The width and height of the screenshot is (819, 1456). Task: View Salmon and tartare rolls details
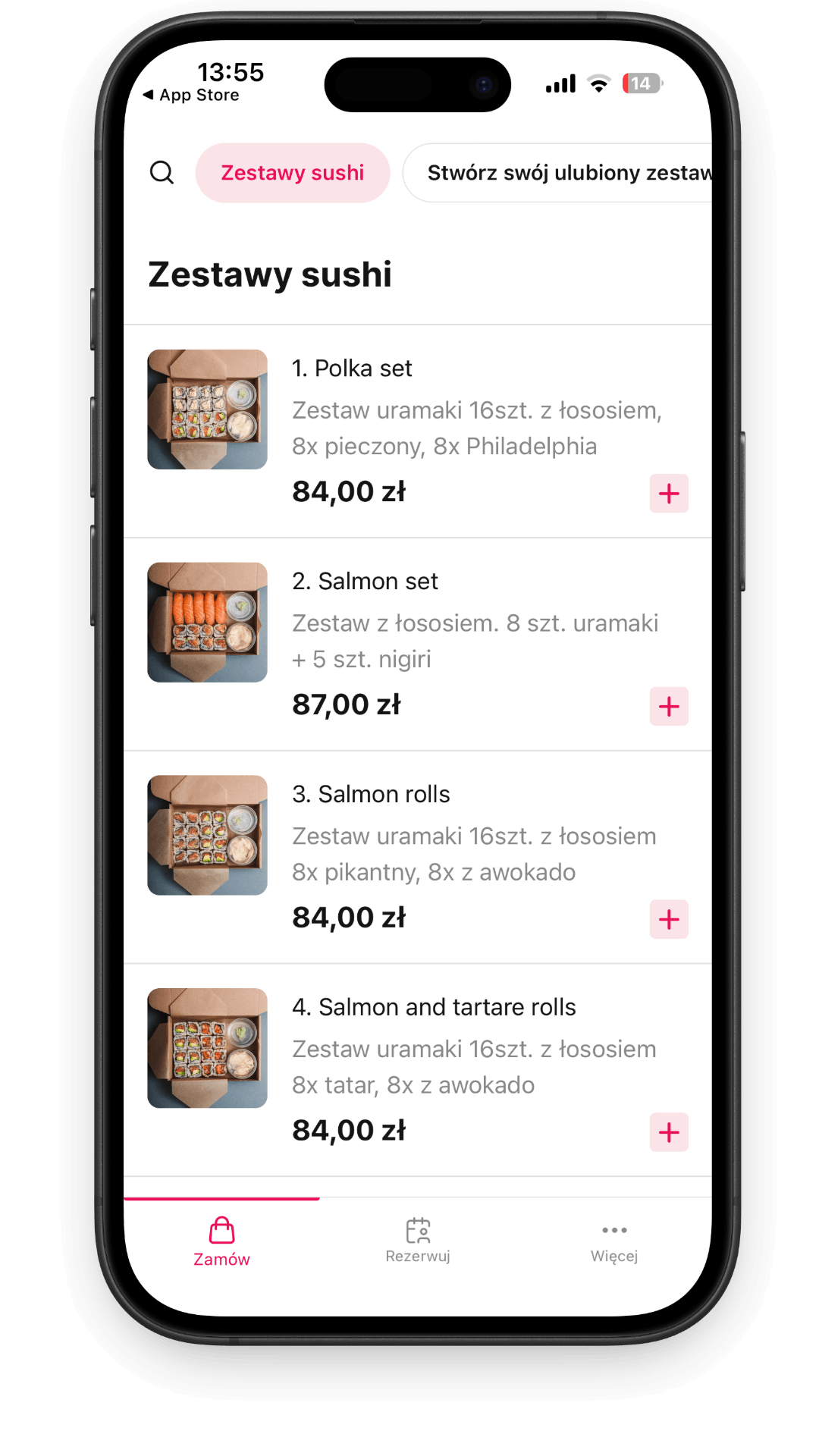(x=434, y=1007)
